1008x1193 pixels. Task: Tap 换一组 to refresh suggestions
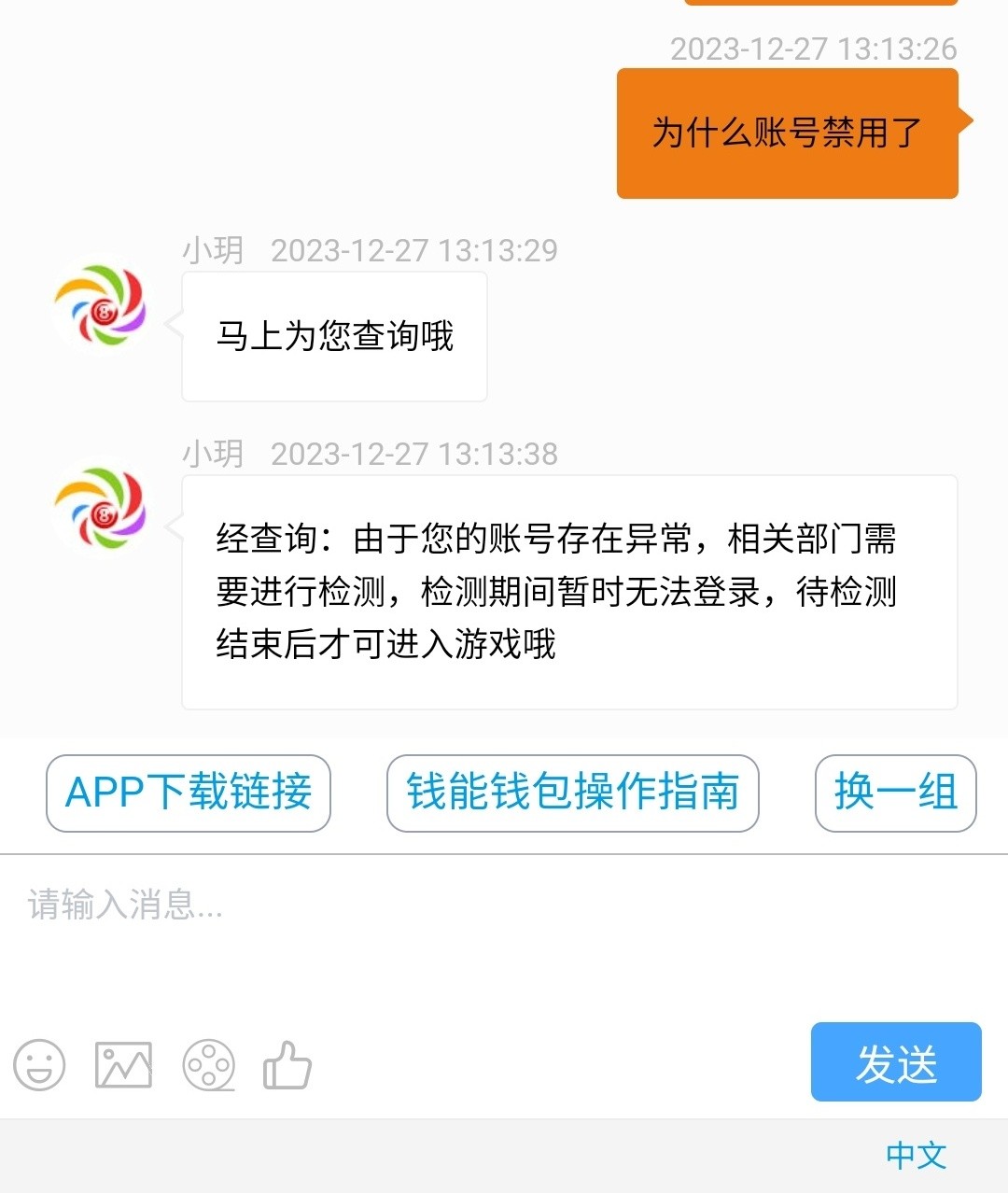(895, 793)
